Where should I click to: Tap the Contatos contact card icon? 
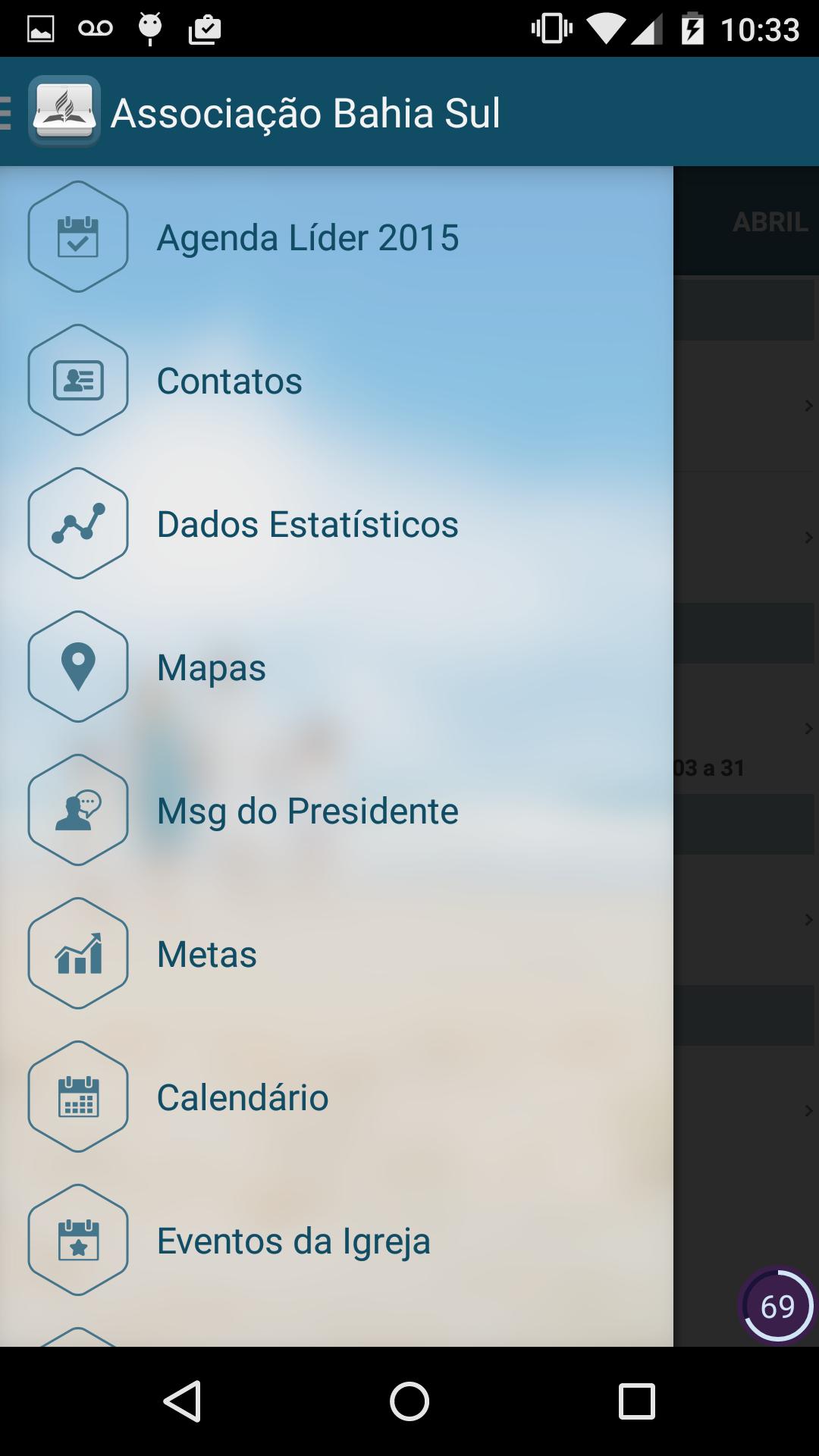pos(78,380)
